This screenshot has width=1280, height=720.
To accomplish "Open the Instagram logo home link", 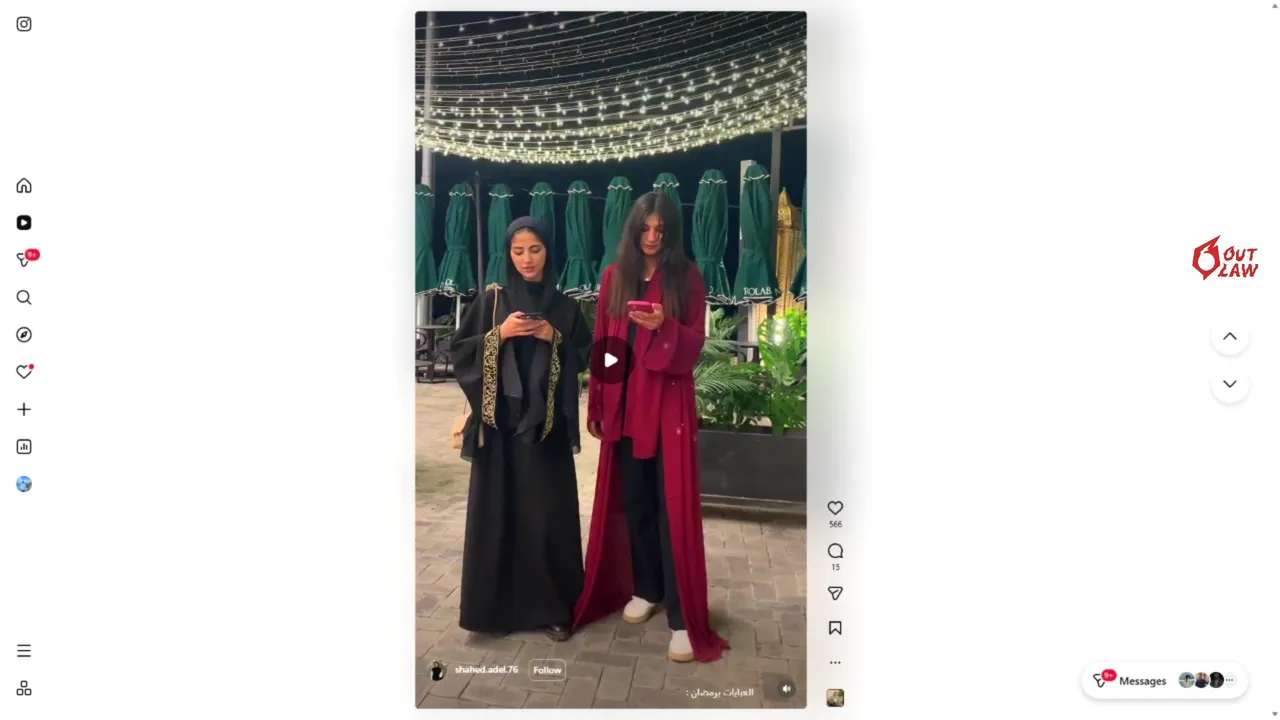I will click(24, 24).
